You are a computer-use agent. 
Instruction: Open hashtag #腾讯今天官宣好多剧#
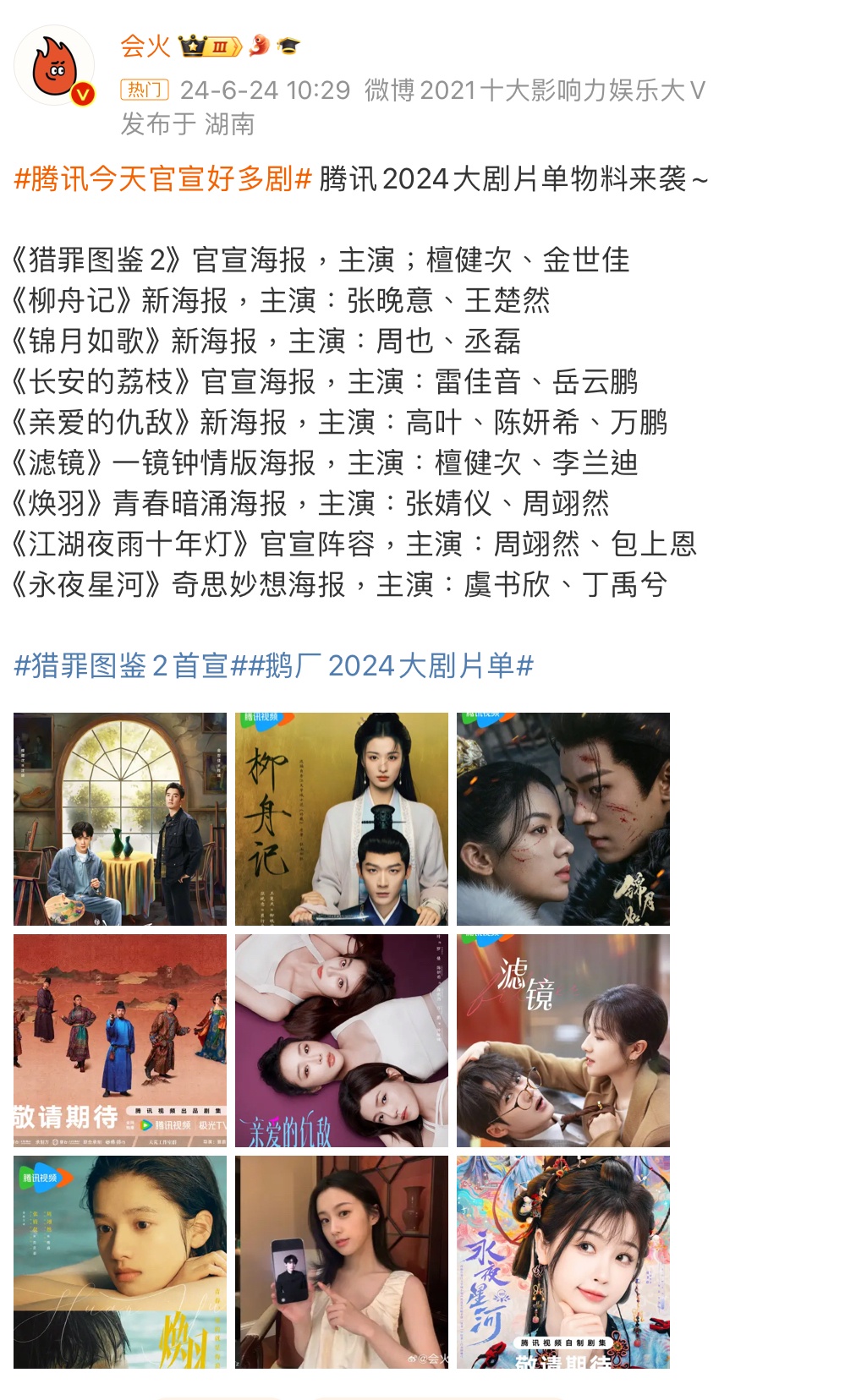(x=163, y=179)
